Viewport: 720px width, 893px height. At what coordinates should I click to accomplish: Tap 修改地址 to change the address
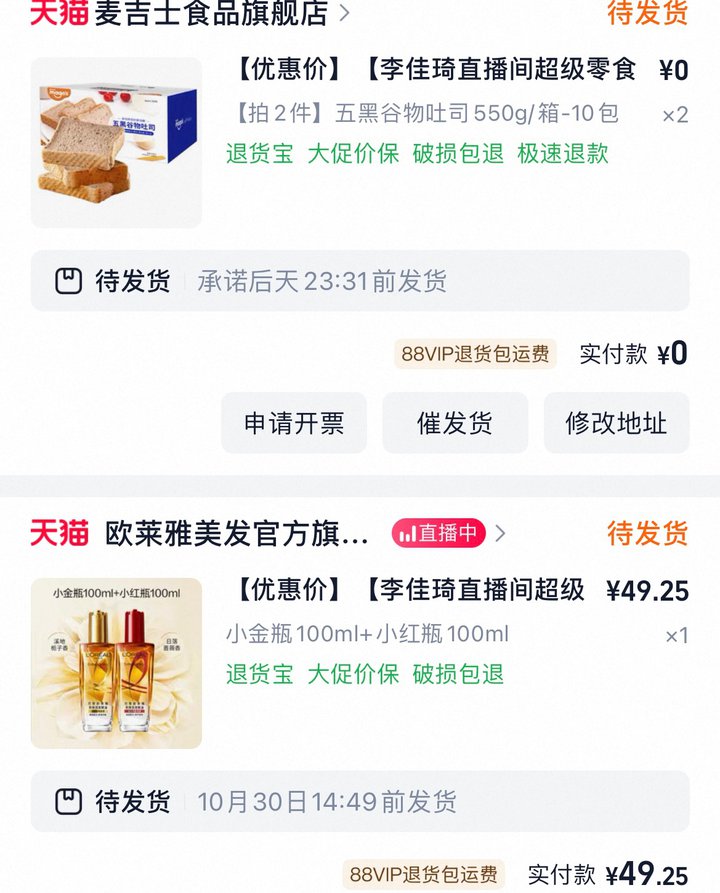click(x=616, y=423)
